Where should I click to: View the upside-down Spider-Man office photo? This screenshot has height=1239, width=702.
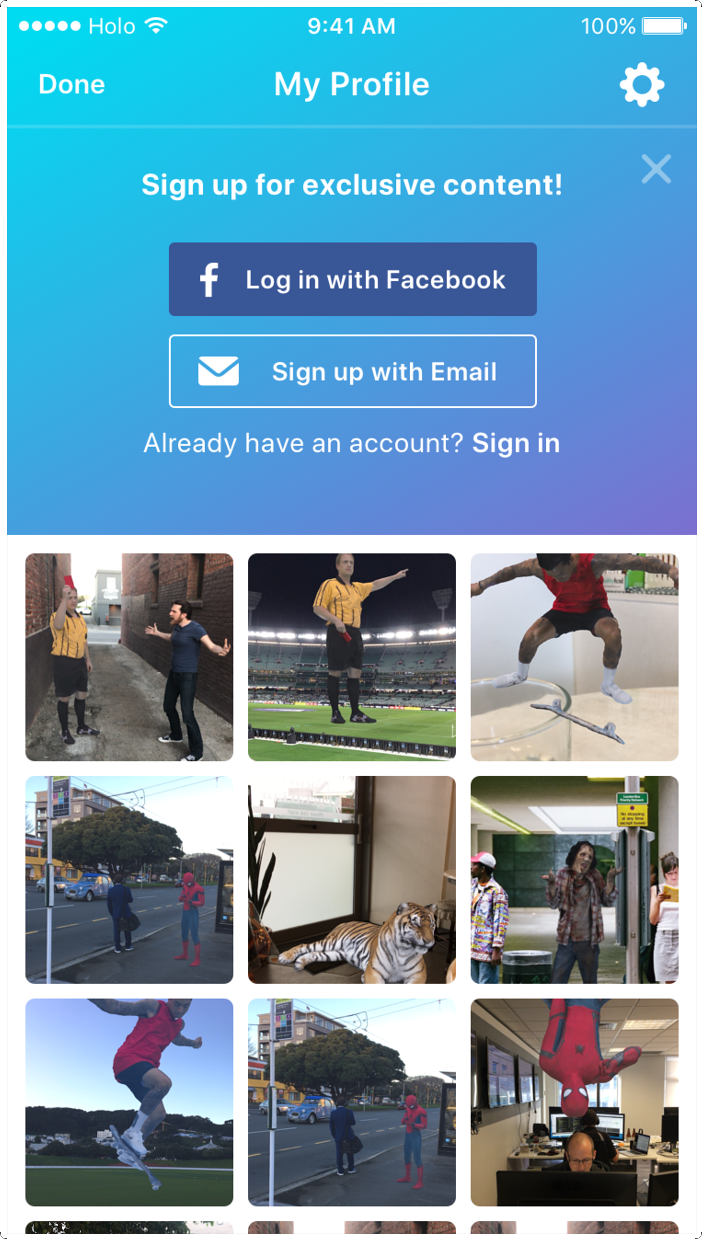[x=575, y=1102]
